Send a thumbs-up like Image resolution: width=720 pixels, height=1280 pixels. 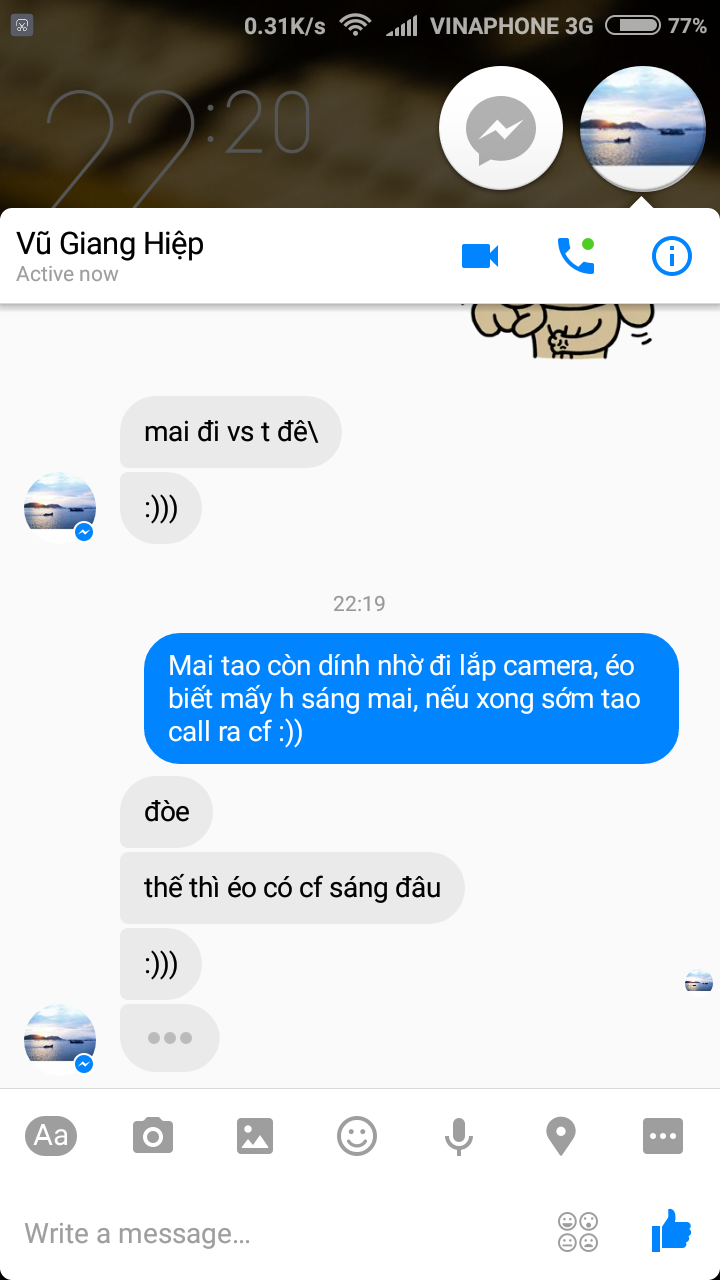tap(671, 1230)
